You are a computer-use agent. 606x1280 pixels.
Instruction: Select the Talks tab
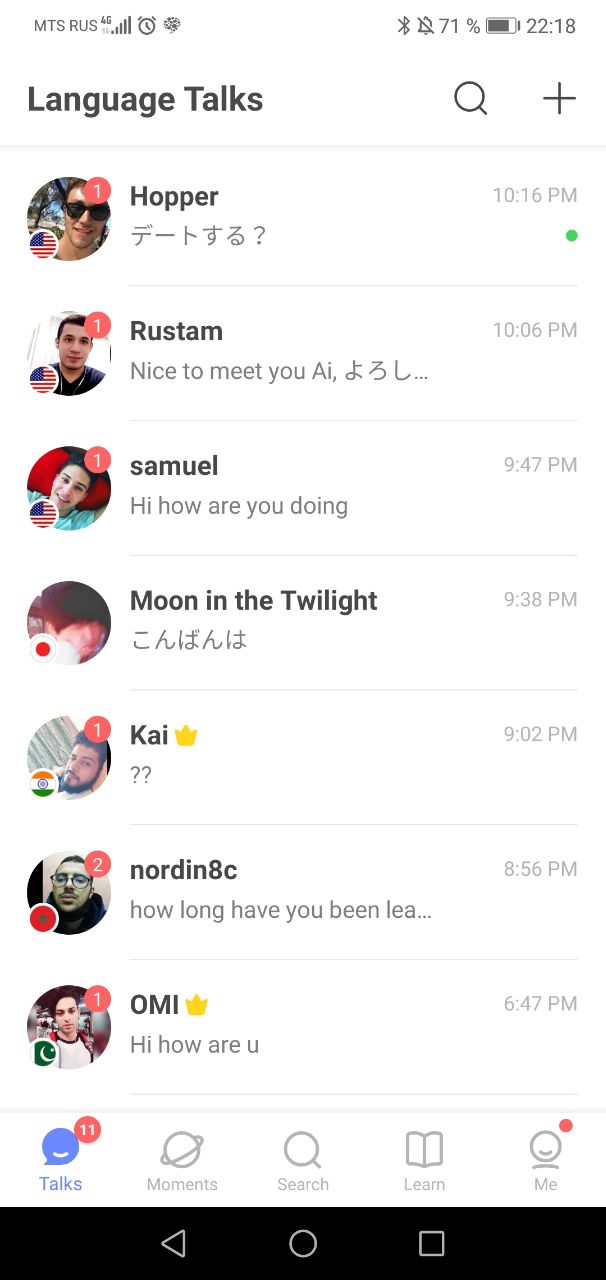[x=61, y=1161]
